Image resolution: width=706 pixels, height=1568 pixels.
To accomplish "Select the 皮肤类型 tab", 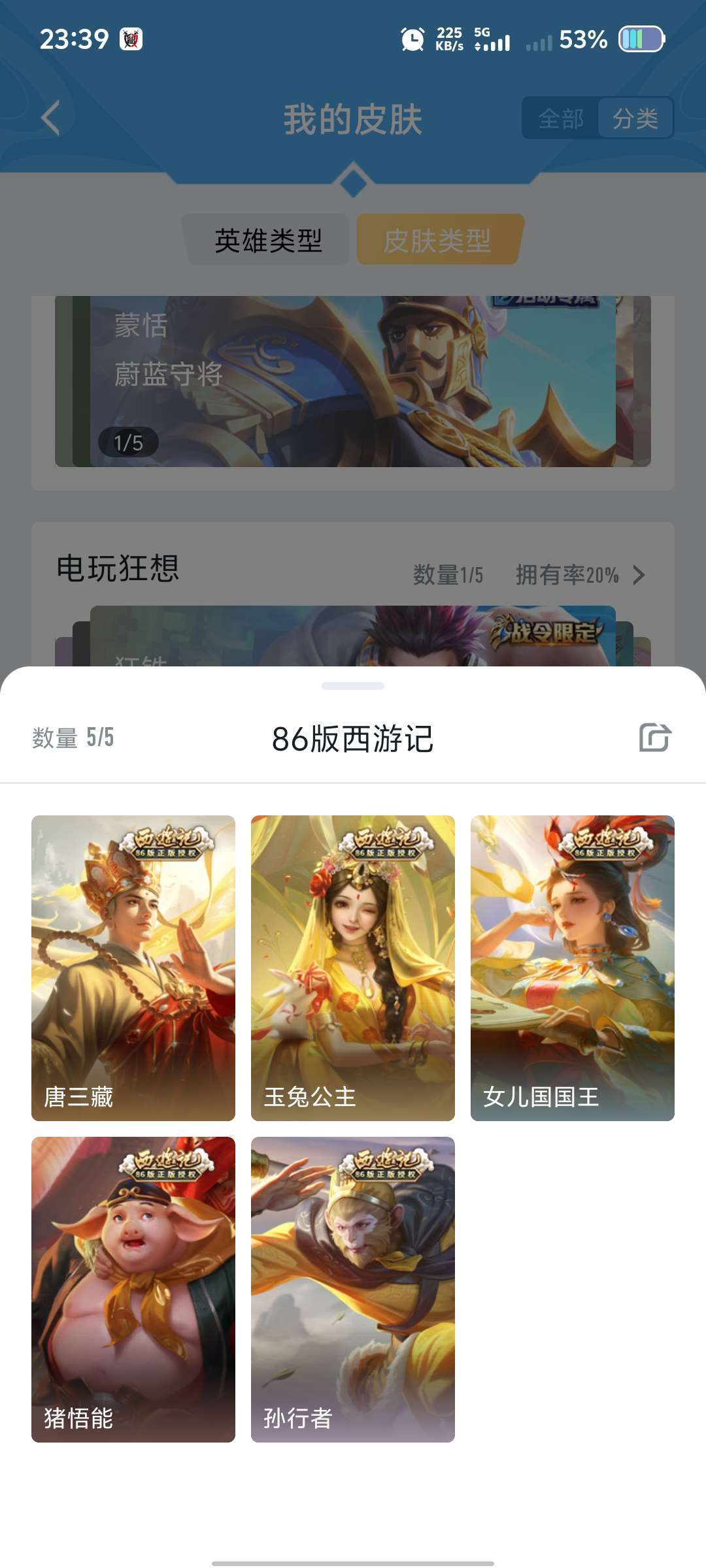I will click(437, 240).
